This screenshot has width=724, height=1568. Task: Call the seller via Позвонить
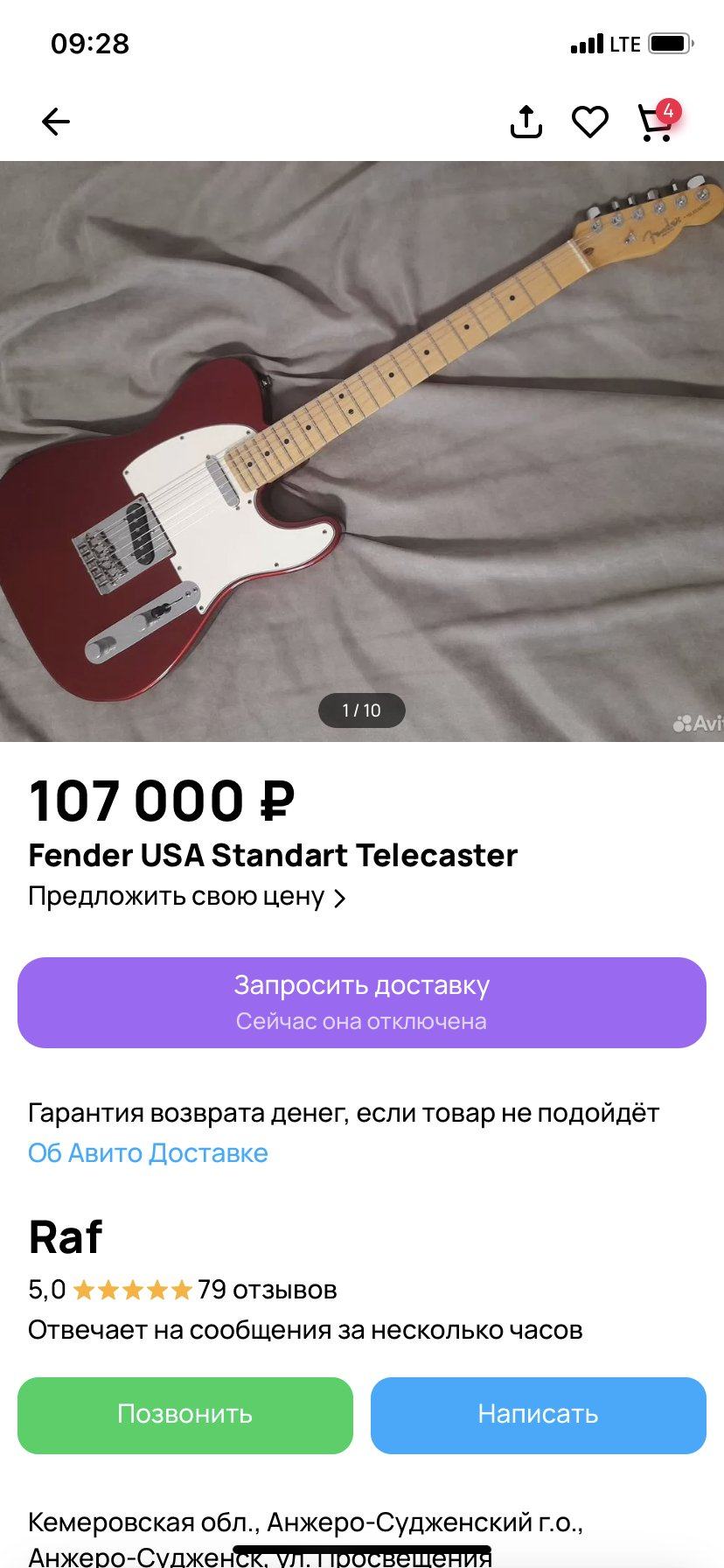click(x=185, y=1415)
